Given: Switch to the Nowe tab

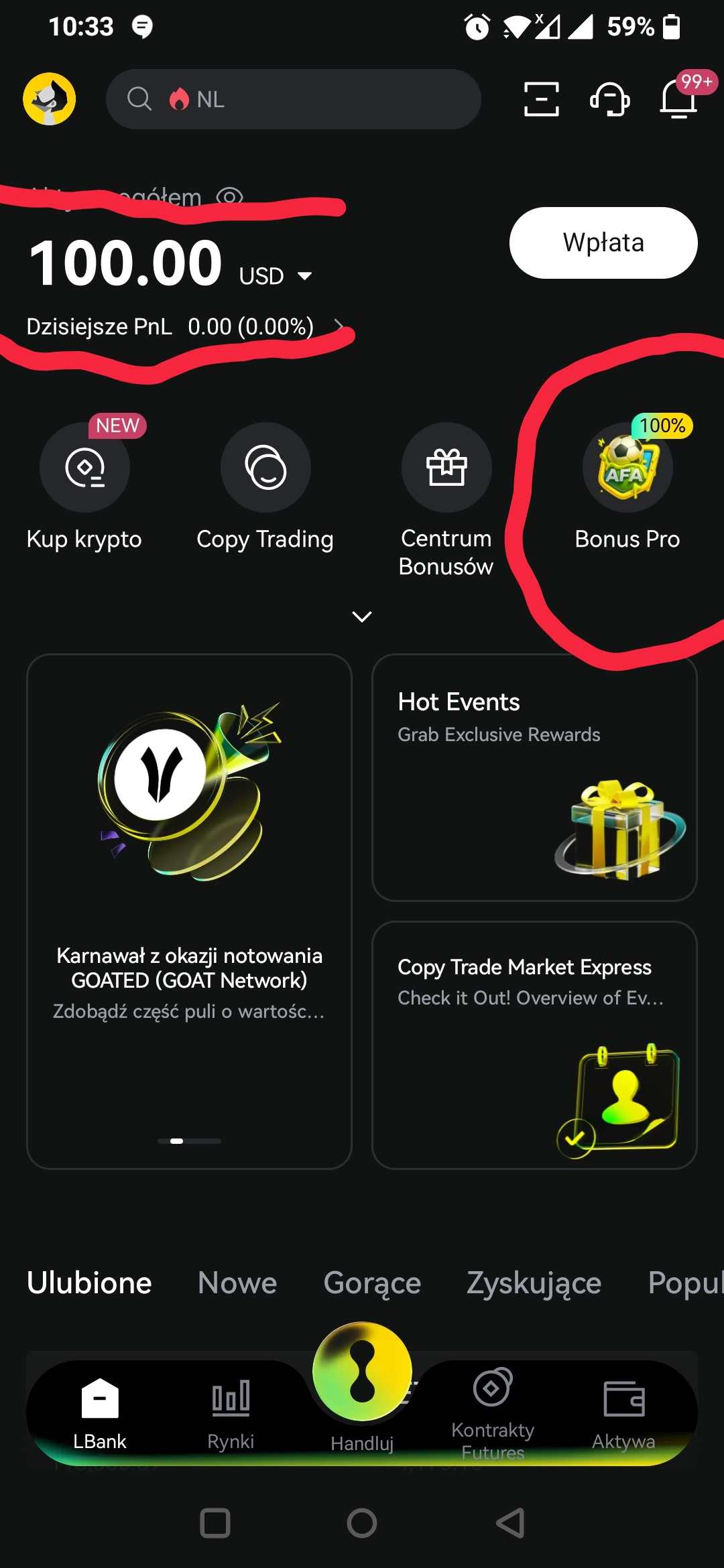Looking at the screenshot, I should pos(237,1283).
